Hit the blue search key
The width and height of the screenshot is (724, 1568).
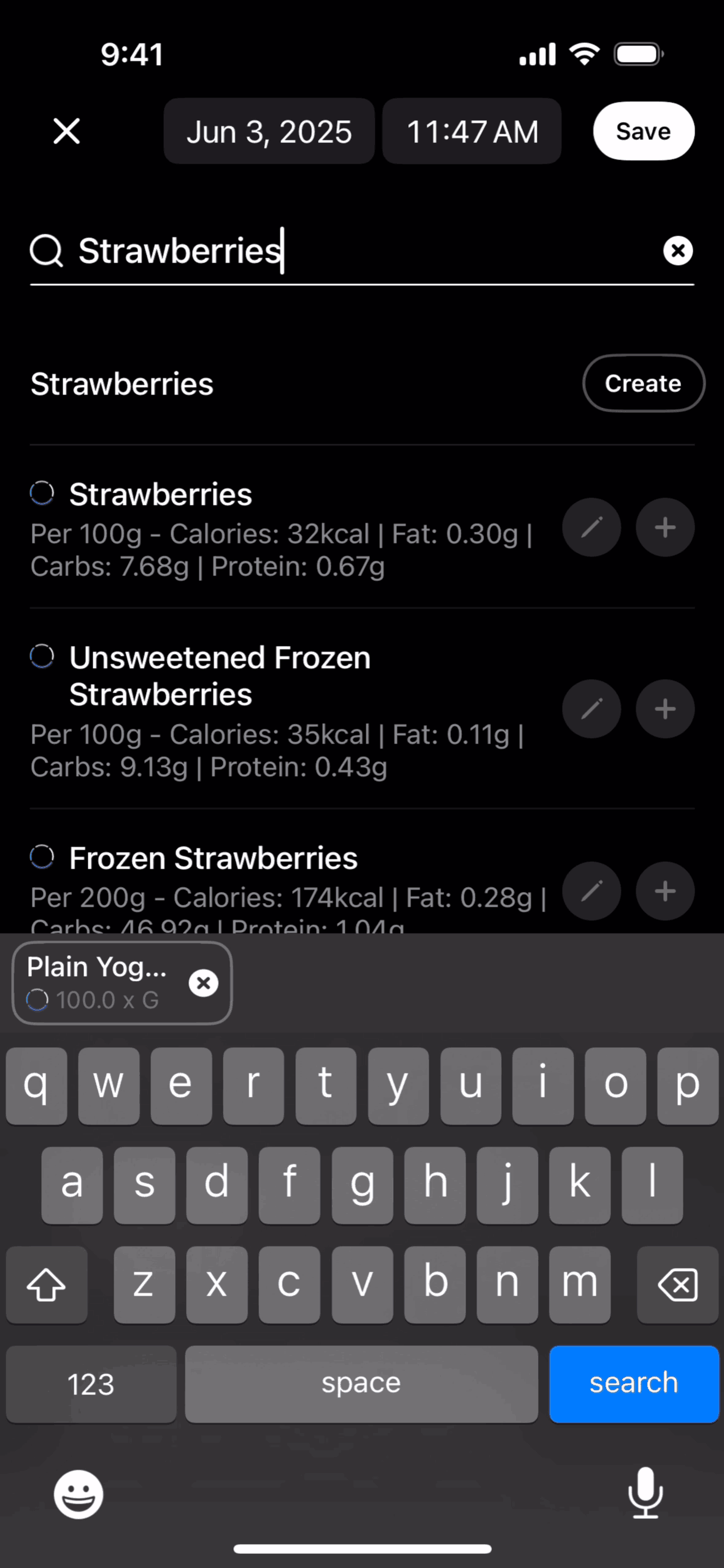pos(633,1384)
